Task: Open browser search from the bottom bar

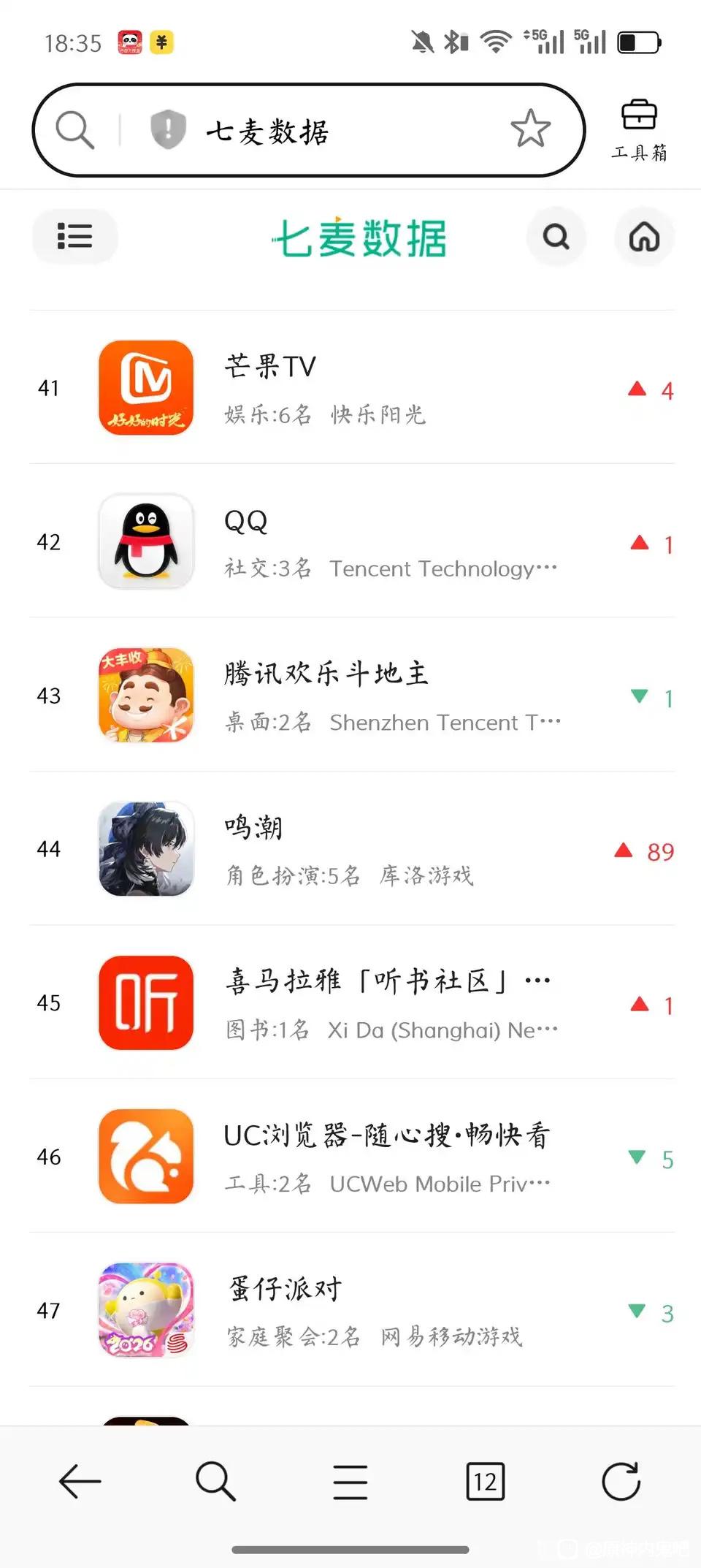Action: [x=215, y=1481]
